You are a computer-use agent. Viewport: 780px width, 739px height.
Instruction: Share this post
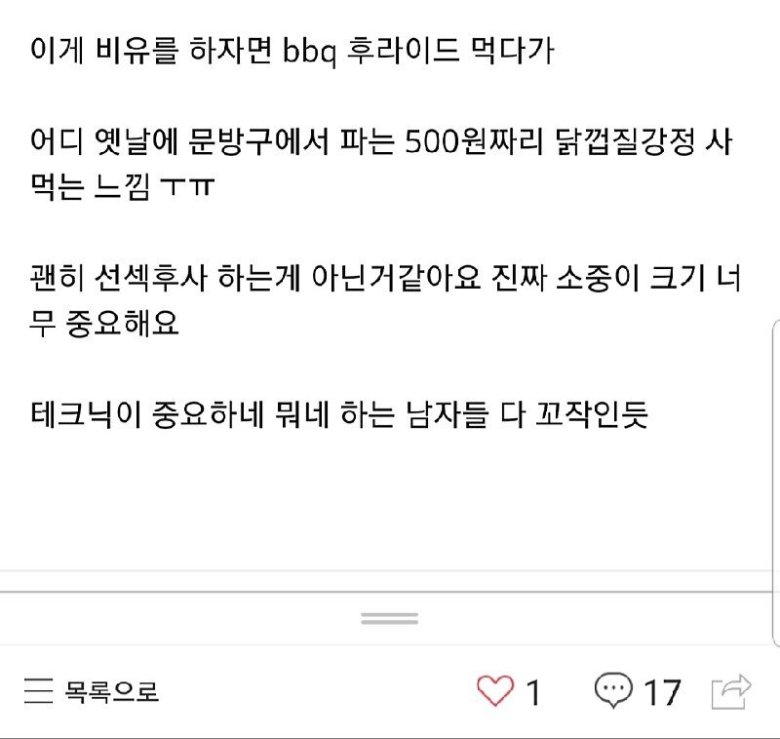pos(731,690)
